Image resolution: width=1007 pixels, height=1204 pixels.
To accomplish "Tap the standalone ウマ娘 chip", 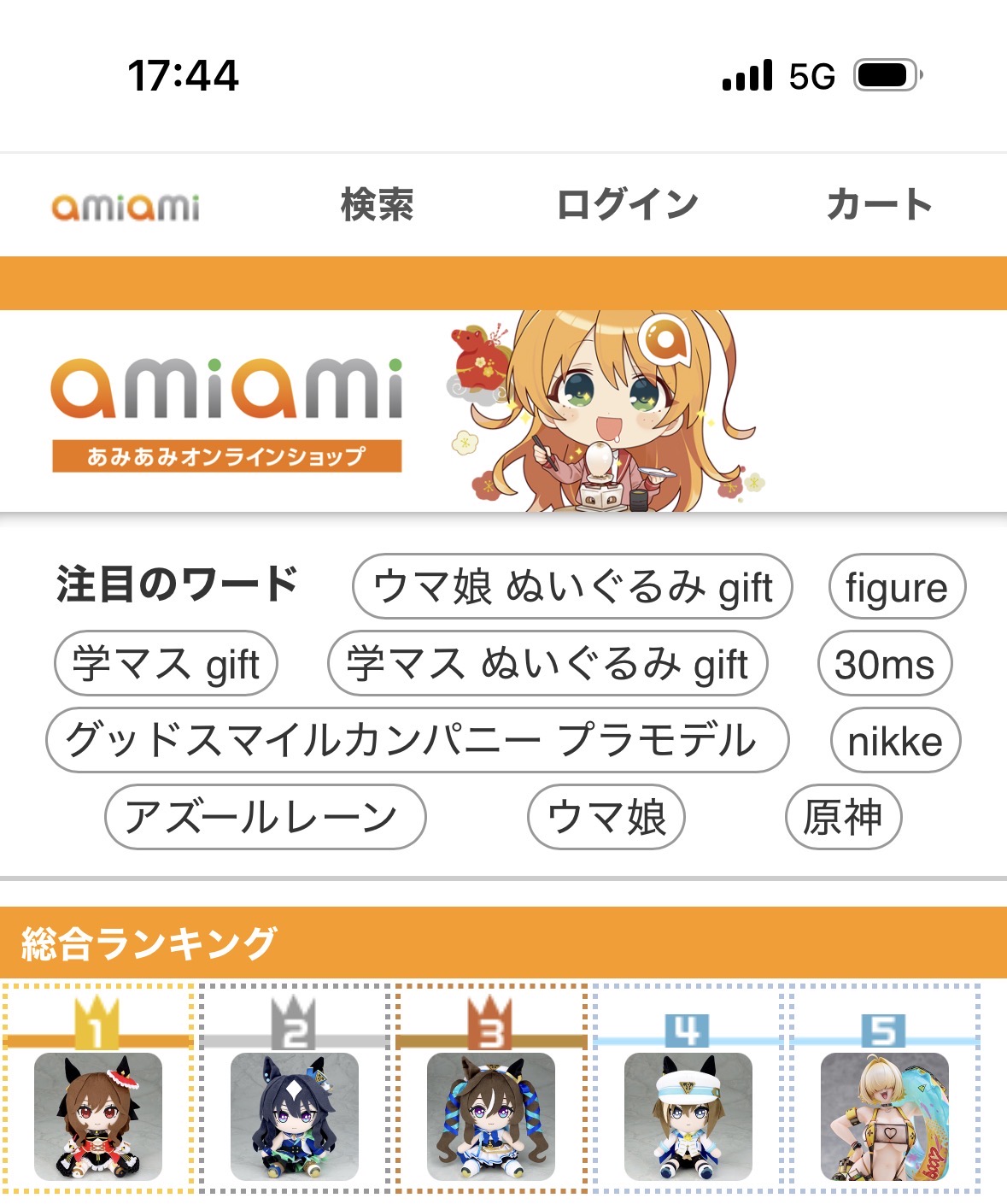I will pos(606,817).
